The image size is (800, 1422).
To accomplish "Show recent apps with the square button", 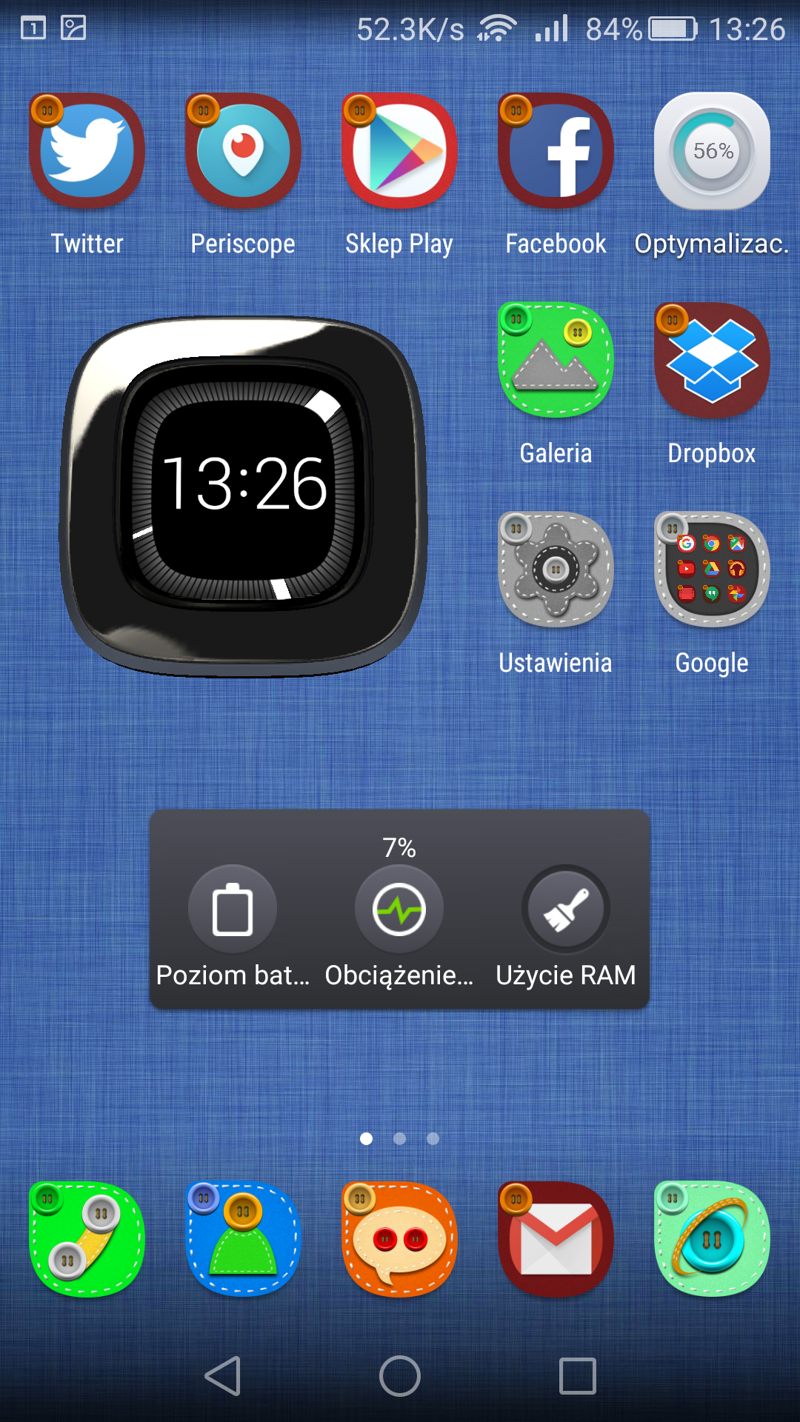I will click(x=577, y=1376).
